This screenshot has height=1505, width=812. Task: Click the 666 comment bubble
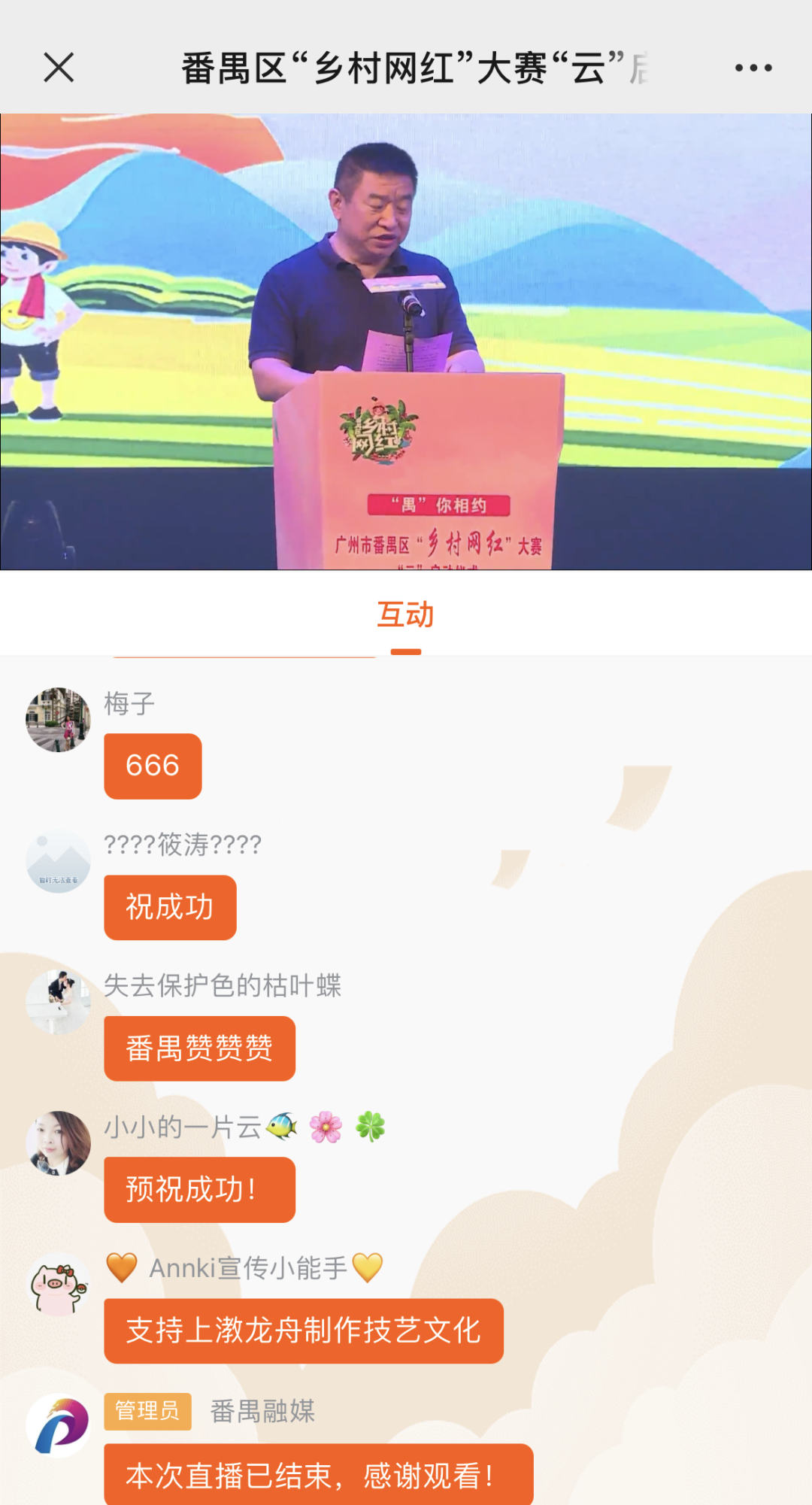153,766
